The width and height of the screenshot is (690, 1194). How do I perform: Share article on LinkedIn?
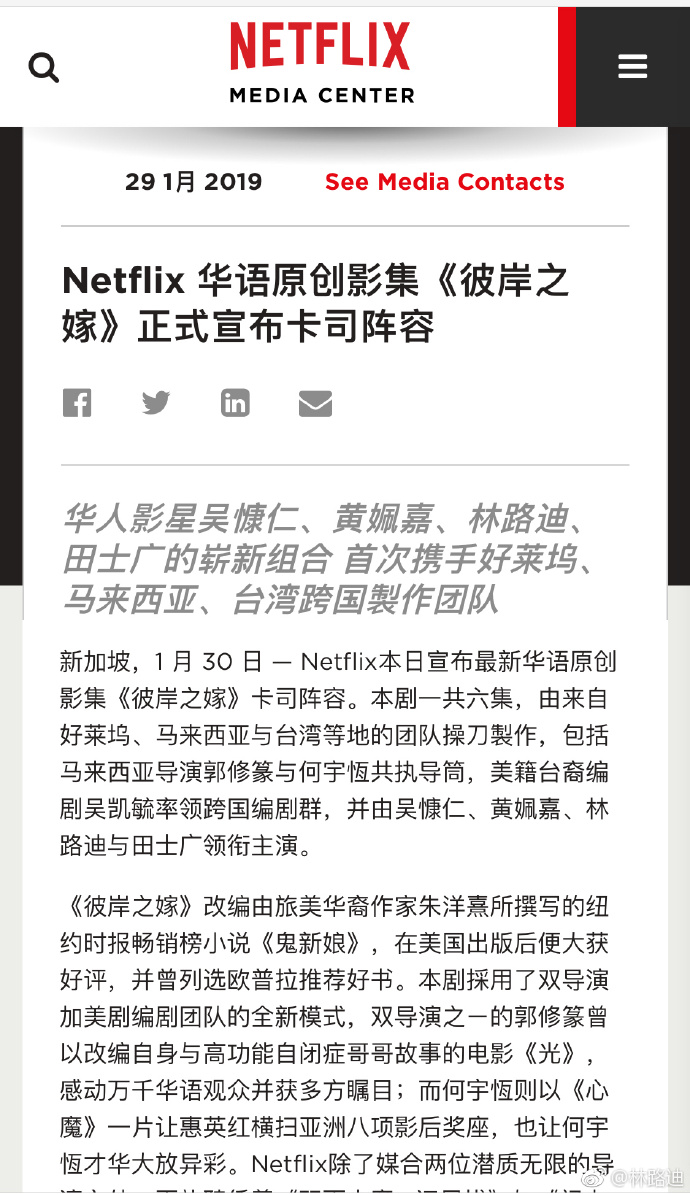(x=235, y=403)
